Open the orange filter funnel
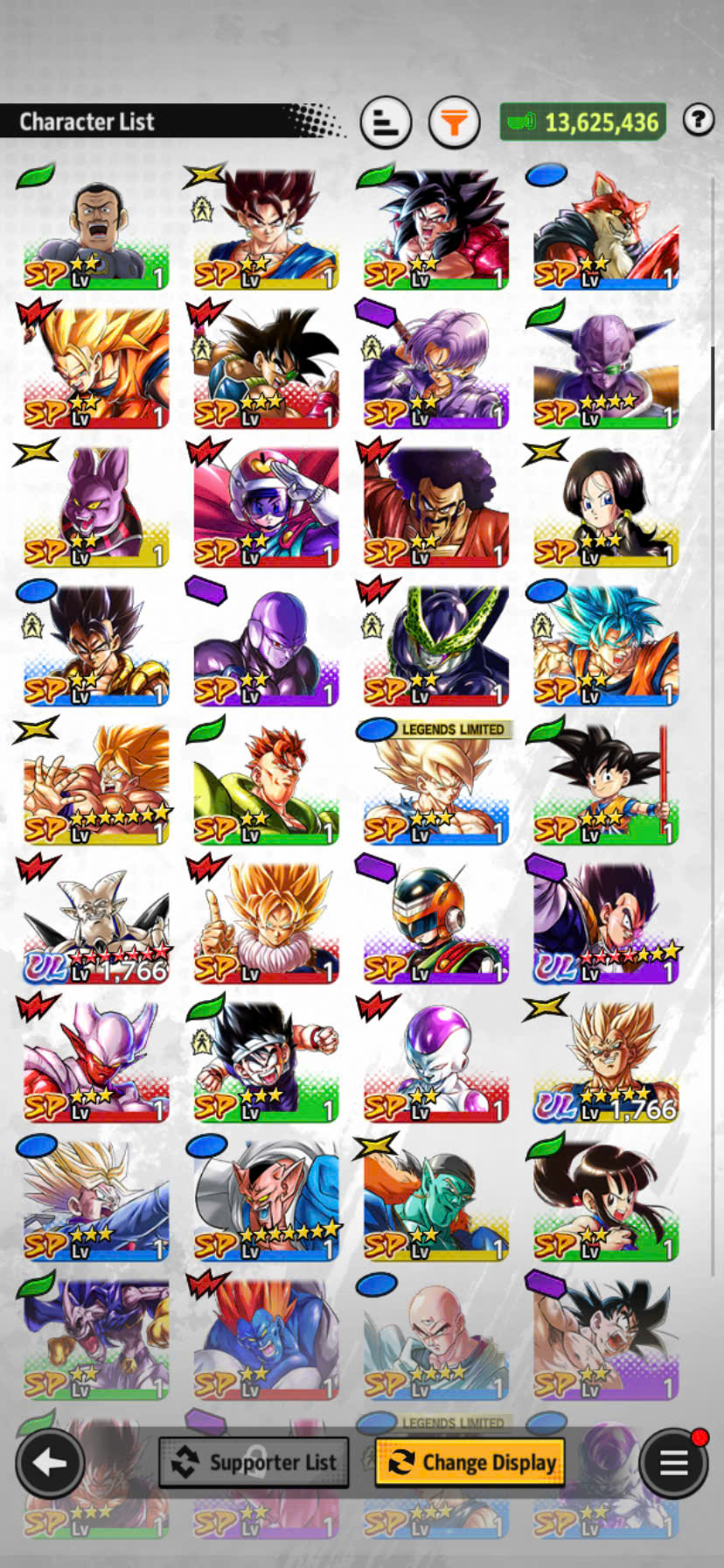724x1568 pixels. point(454,122)
